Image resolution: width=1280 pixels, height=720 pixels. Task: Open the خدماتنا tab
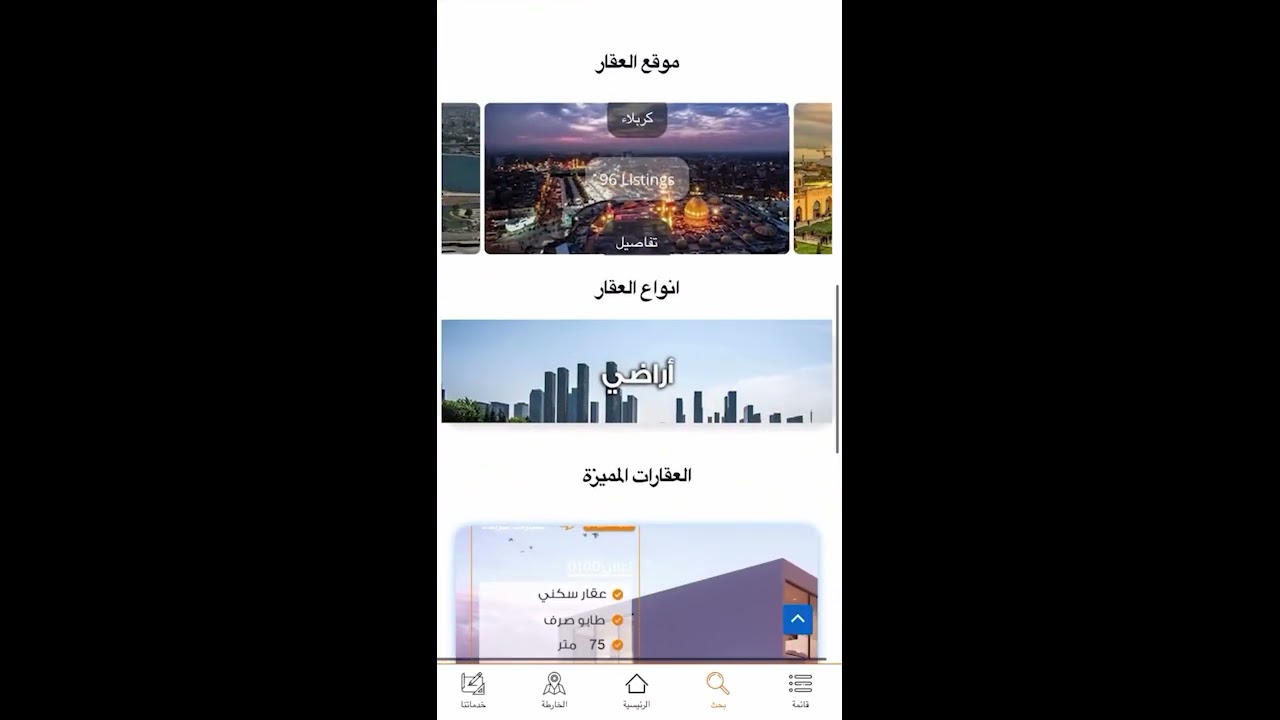pos(473,690)
